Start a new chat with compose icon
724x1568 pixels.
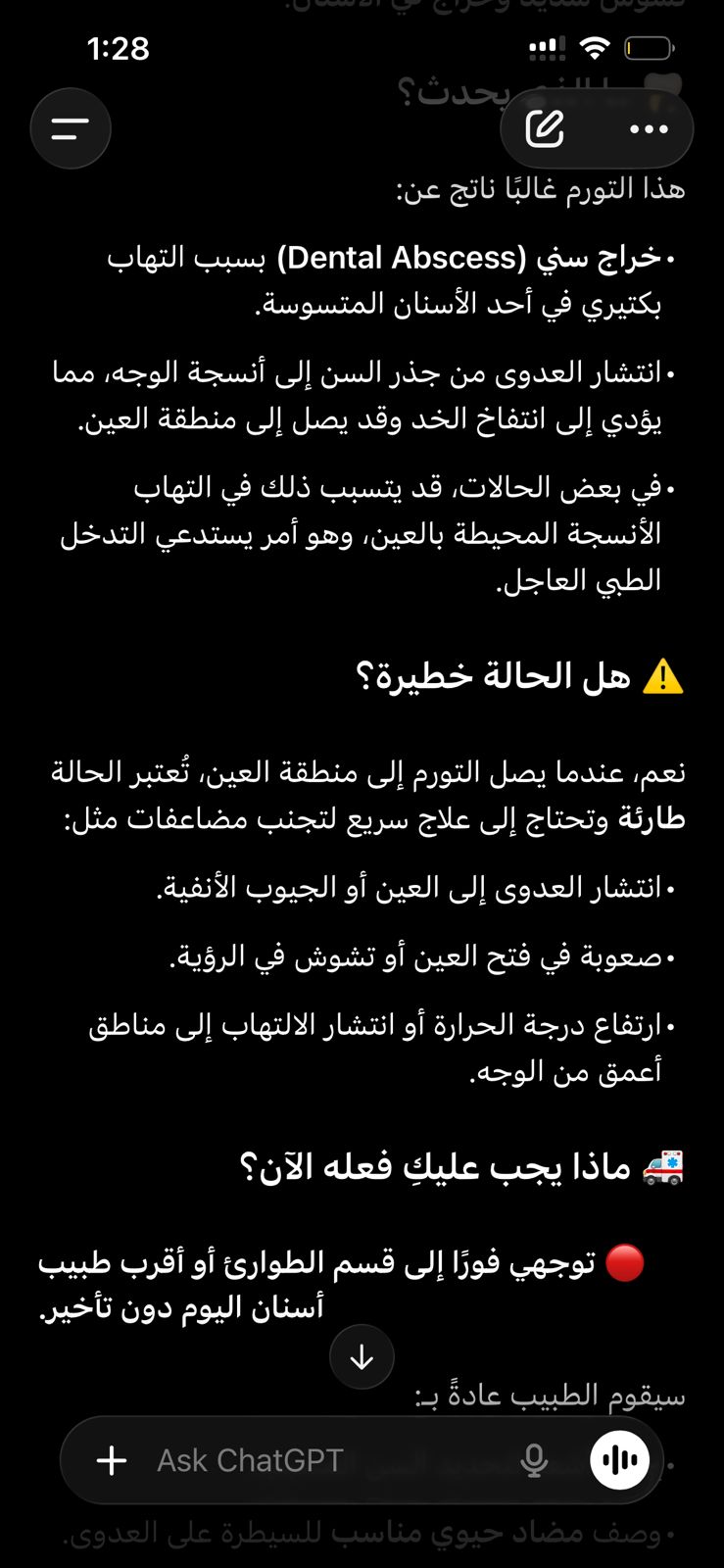[545, 128]
